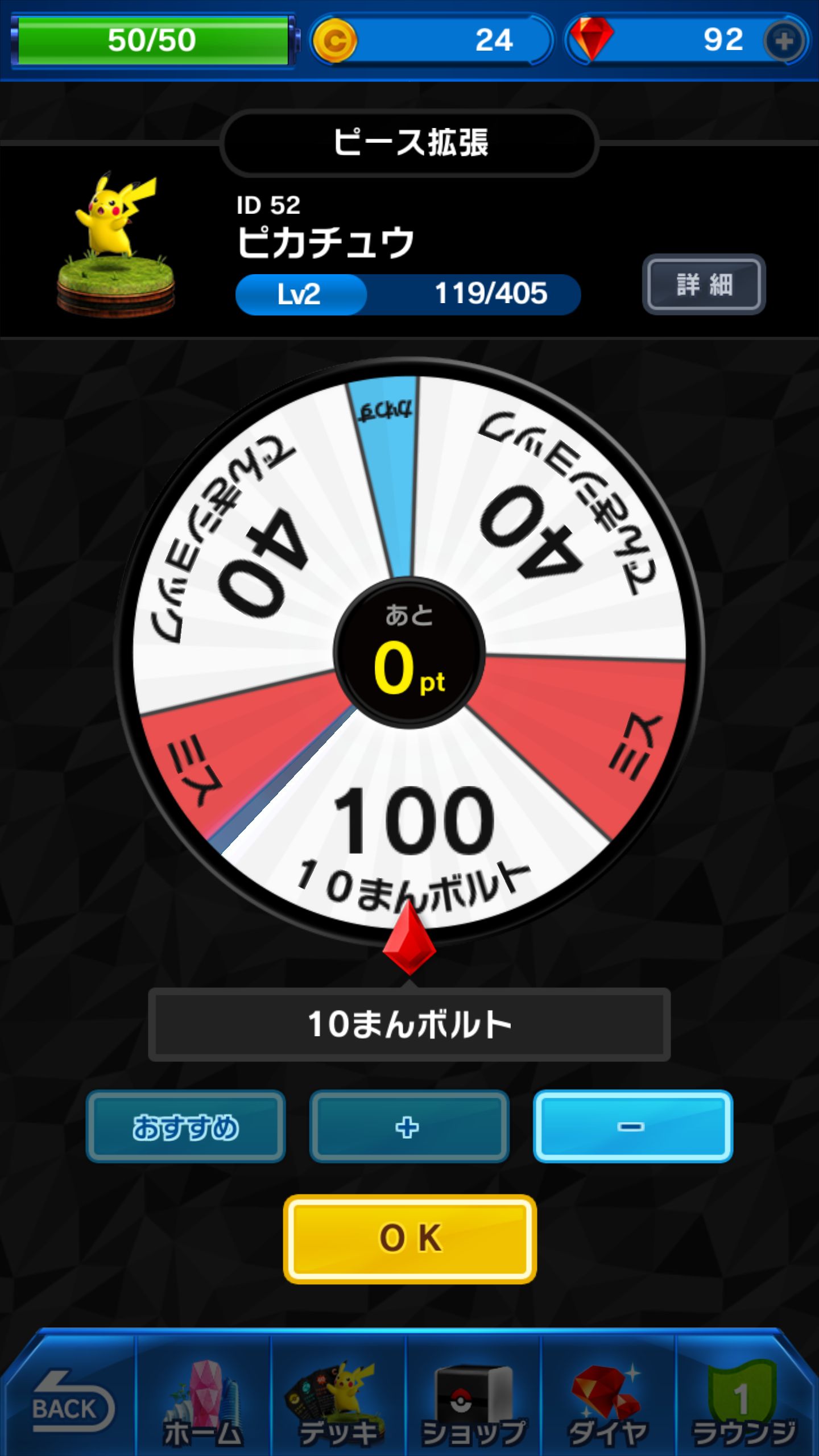Add diamonds with the plus icon

(x=784, y=41)
